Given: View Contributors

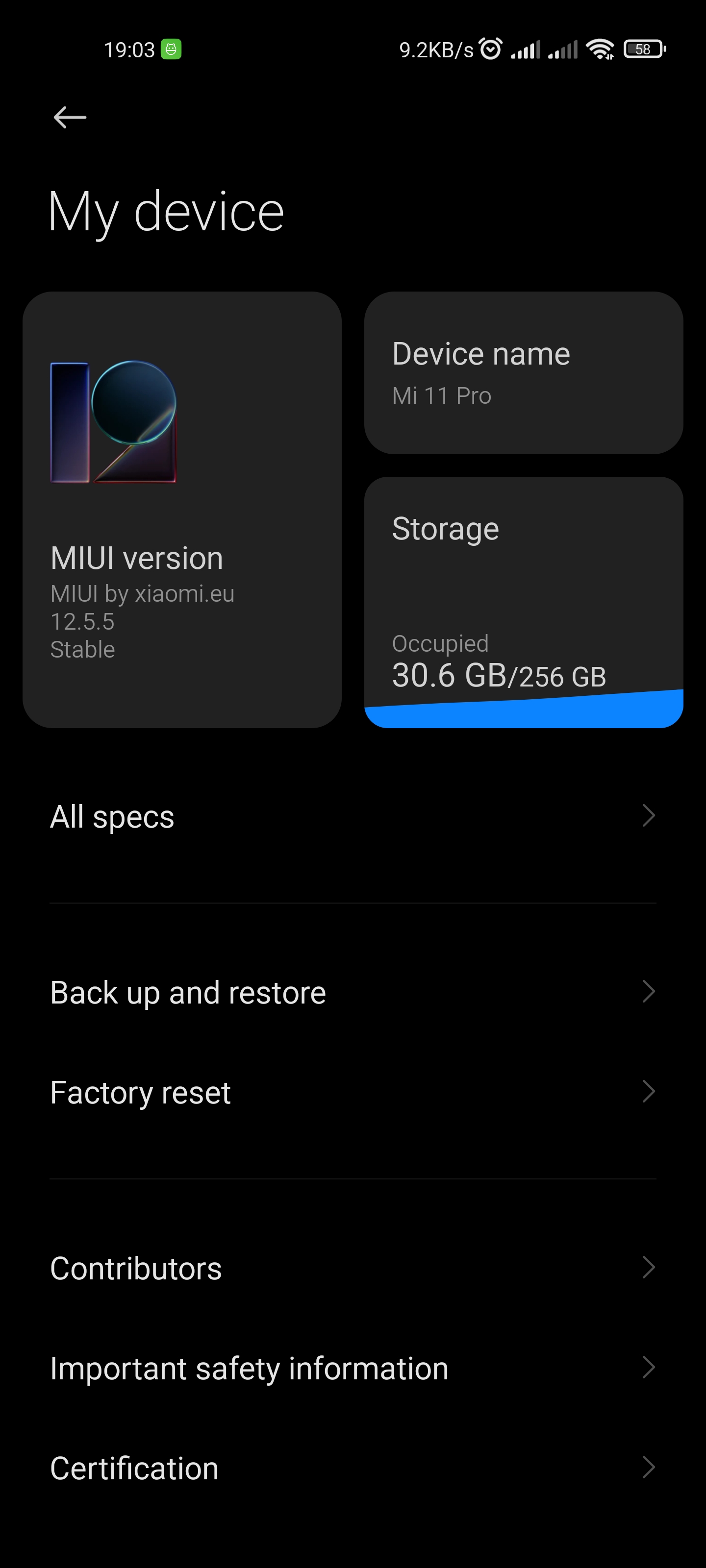Looking at the screenshot, I should 352,1268.
